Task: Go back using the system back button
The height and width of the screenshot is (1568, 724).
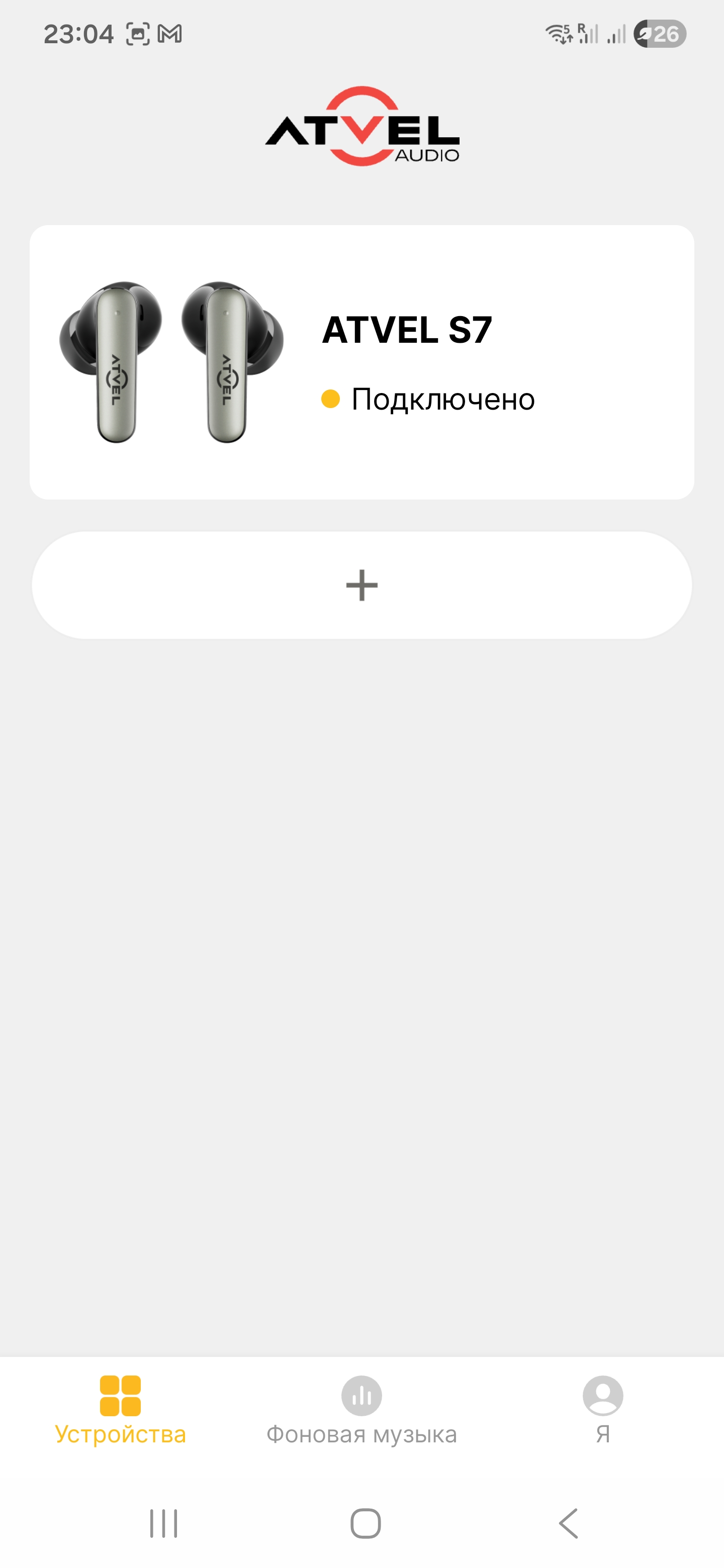Action: pyautogui.click(x=569, y=1524)
